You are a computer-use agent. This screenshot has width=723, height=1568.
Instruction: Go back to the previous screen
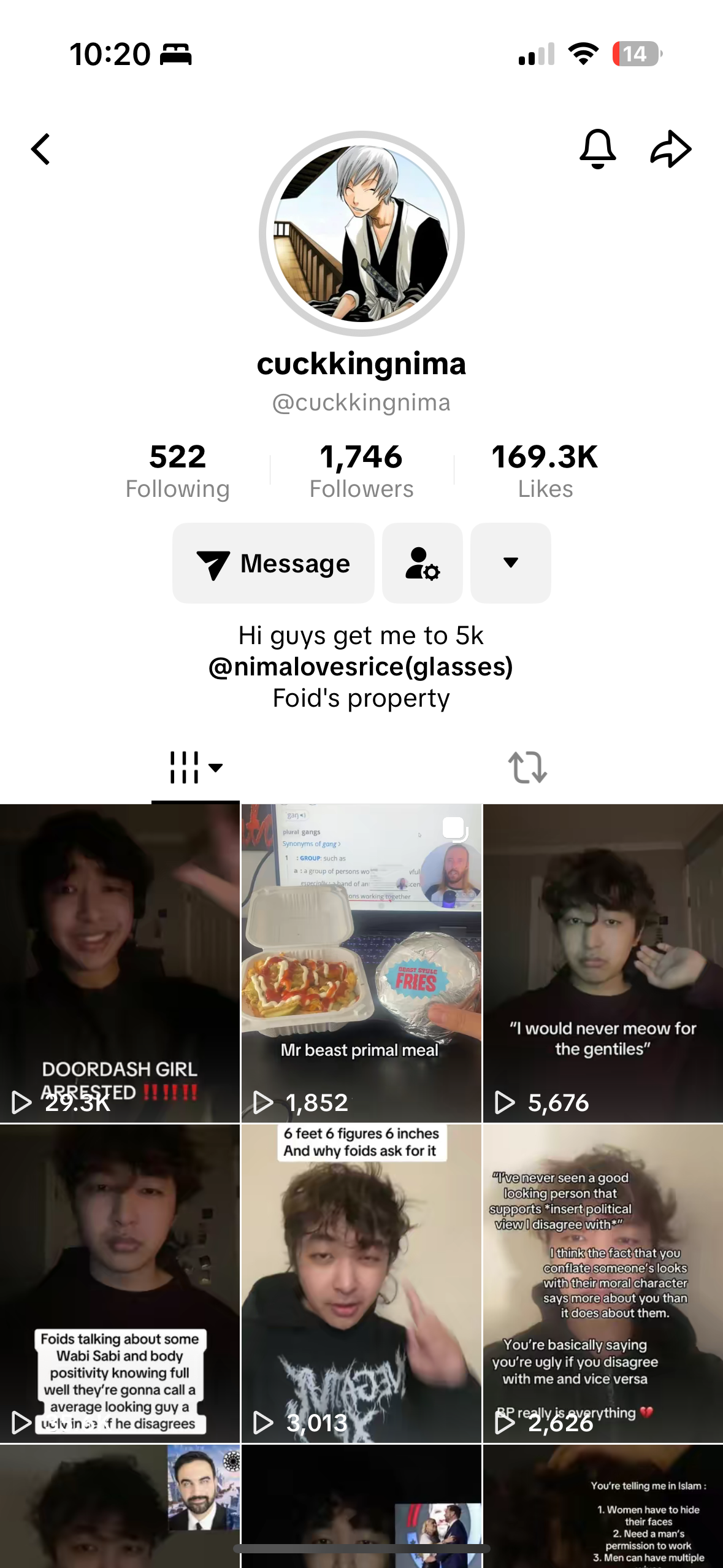pyautogui.click(x=41, y=150)
